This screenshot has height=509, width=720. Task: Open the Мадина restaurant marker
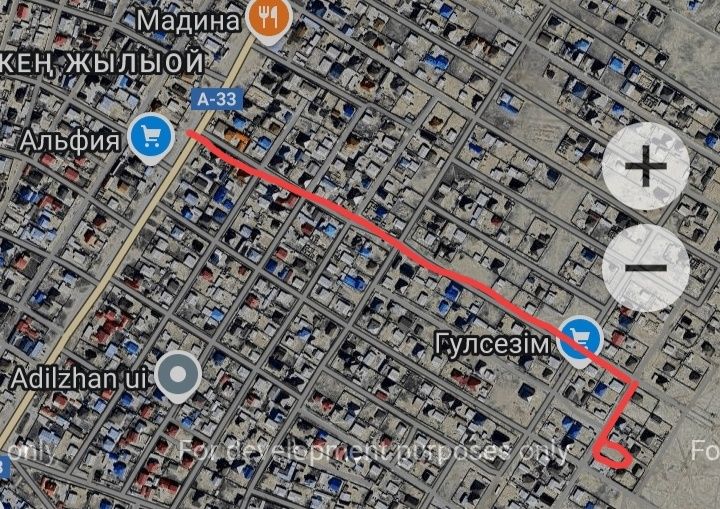pyautogui.click(x=268, y=19)
